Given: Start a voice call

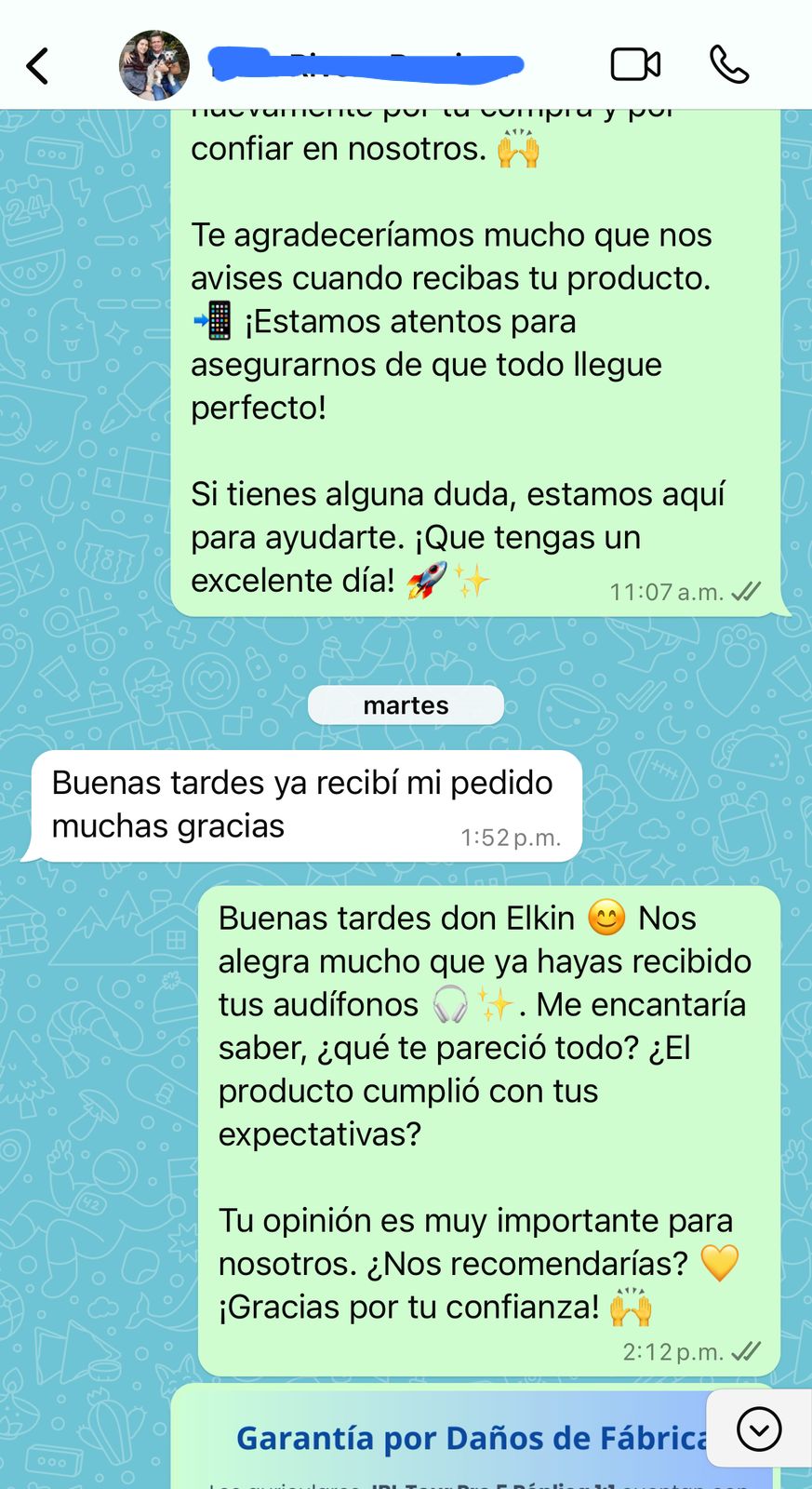Looking at the screenshot, I should pyautogui.click(x=729, y=65).
